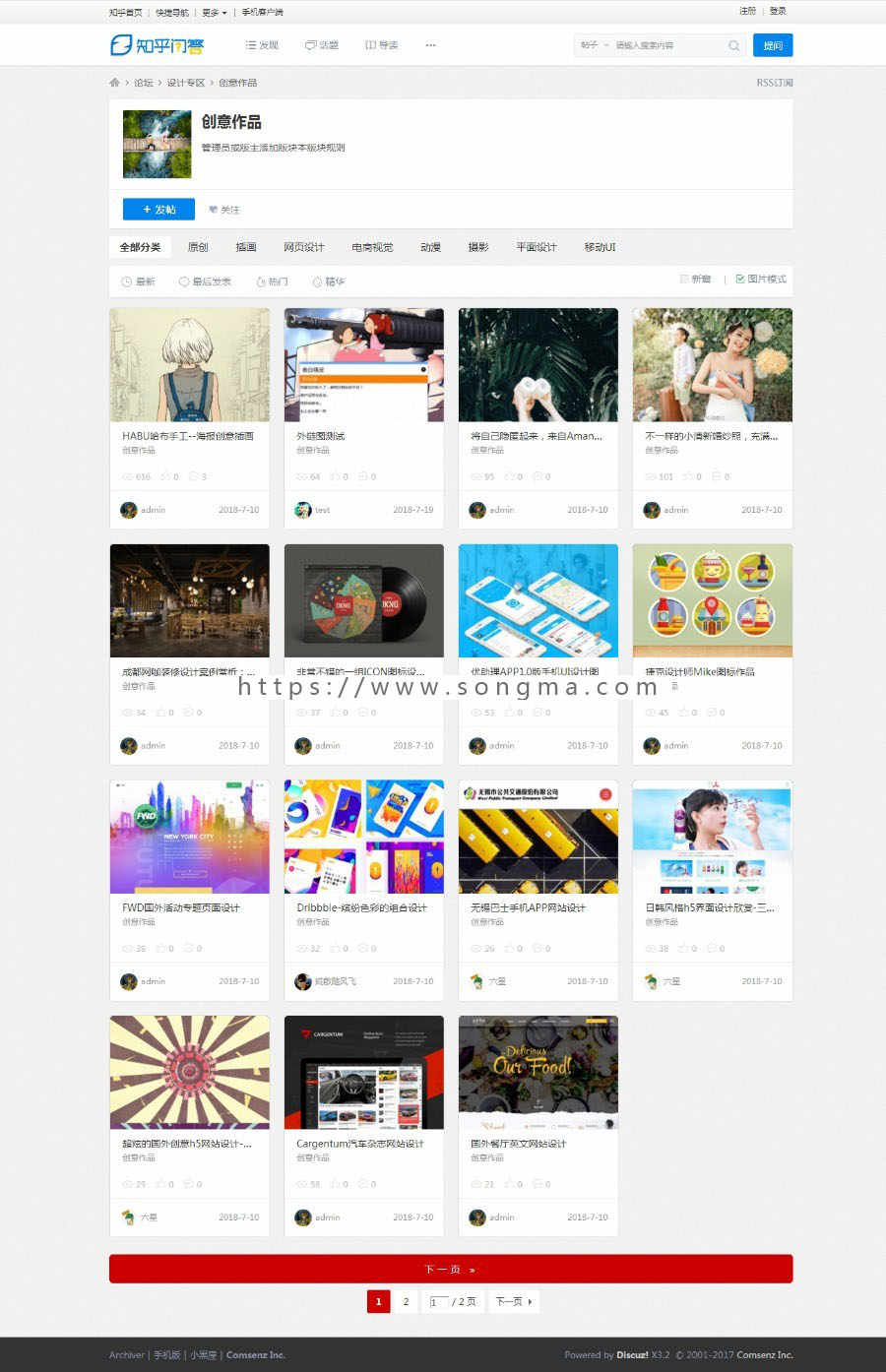The image size is (886, 1372).
Task: Click the 话题 navigation icon
Action: (x=308, y=44)
